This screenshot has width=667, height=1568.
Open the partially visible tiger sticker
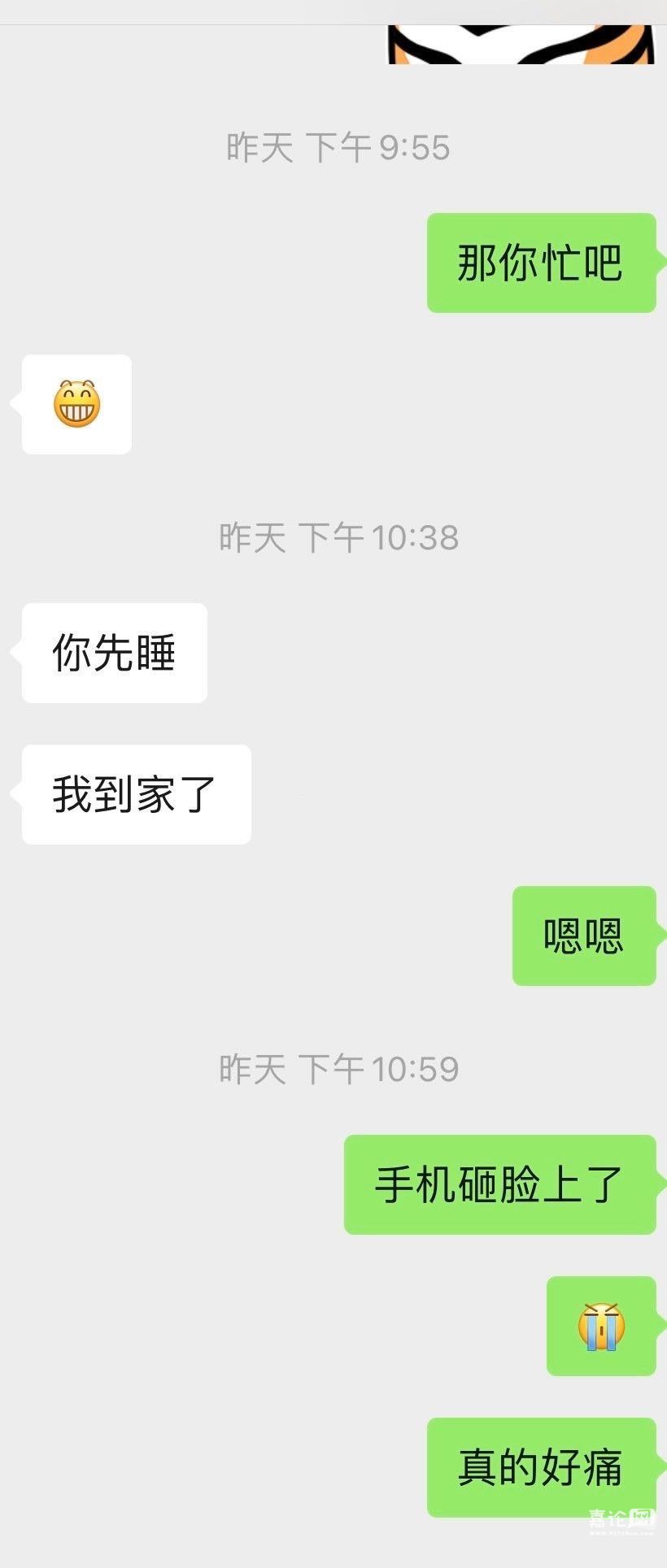pyautogui.click(x=521, y=45)
